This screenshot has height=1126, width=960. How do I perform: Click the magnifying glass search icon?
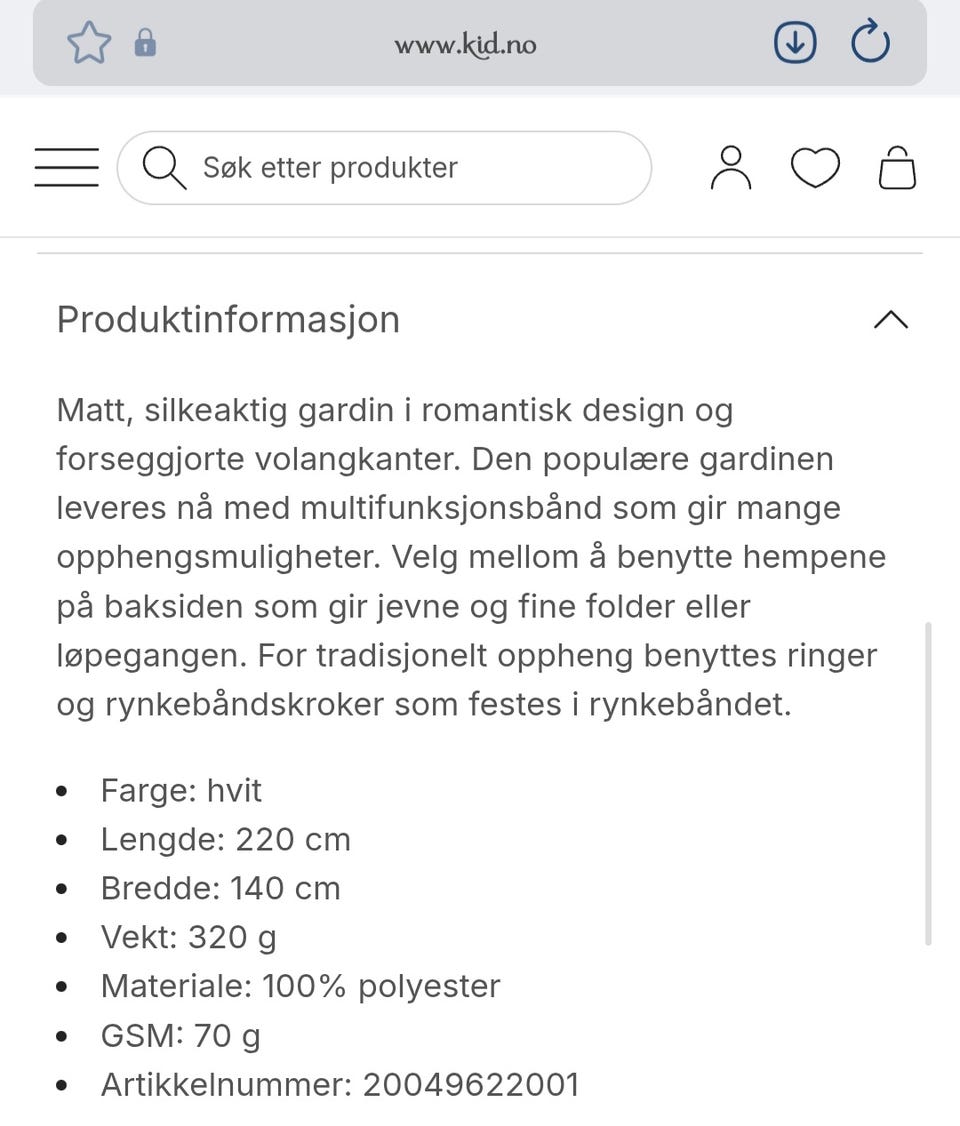tap(164, 167)
